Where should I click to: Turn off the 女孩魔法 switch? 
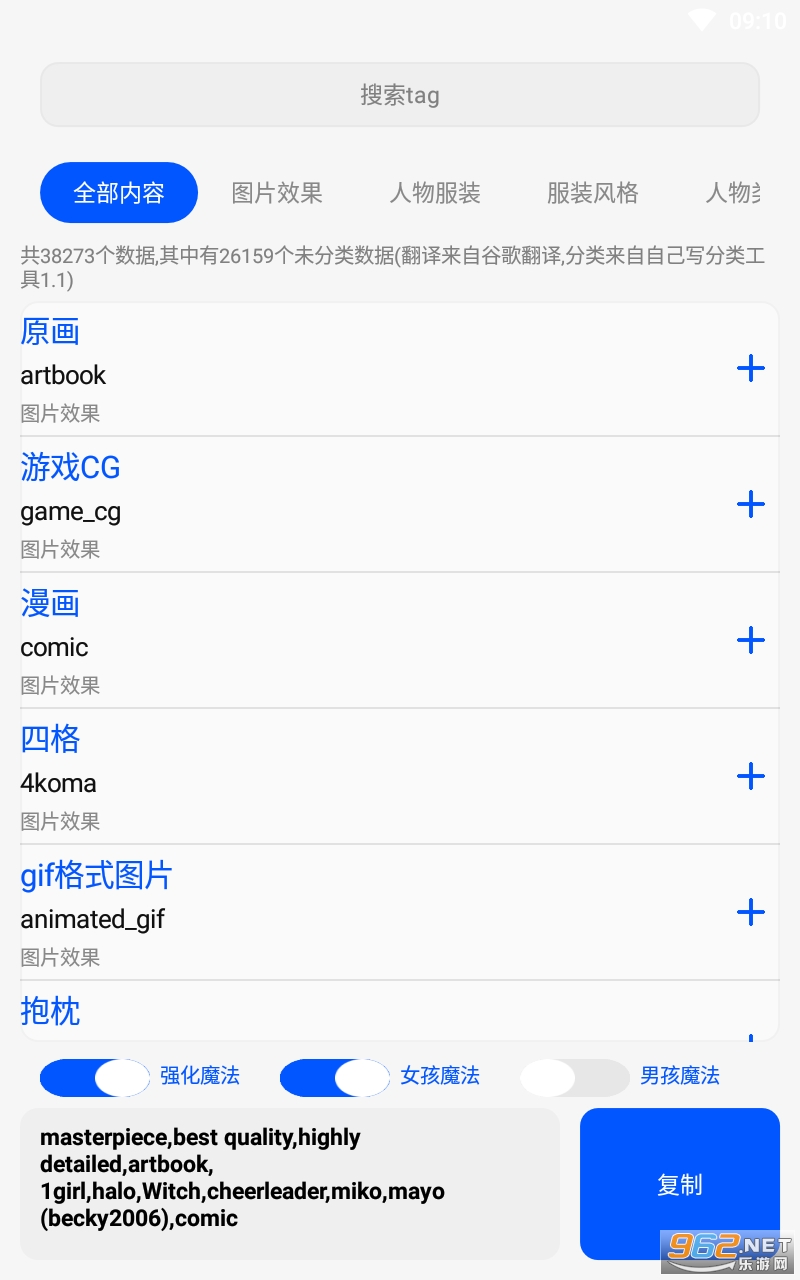[x=335, y=1077]
